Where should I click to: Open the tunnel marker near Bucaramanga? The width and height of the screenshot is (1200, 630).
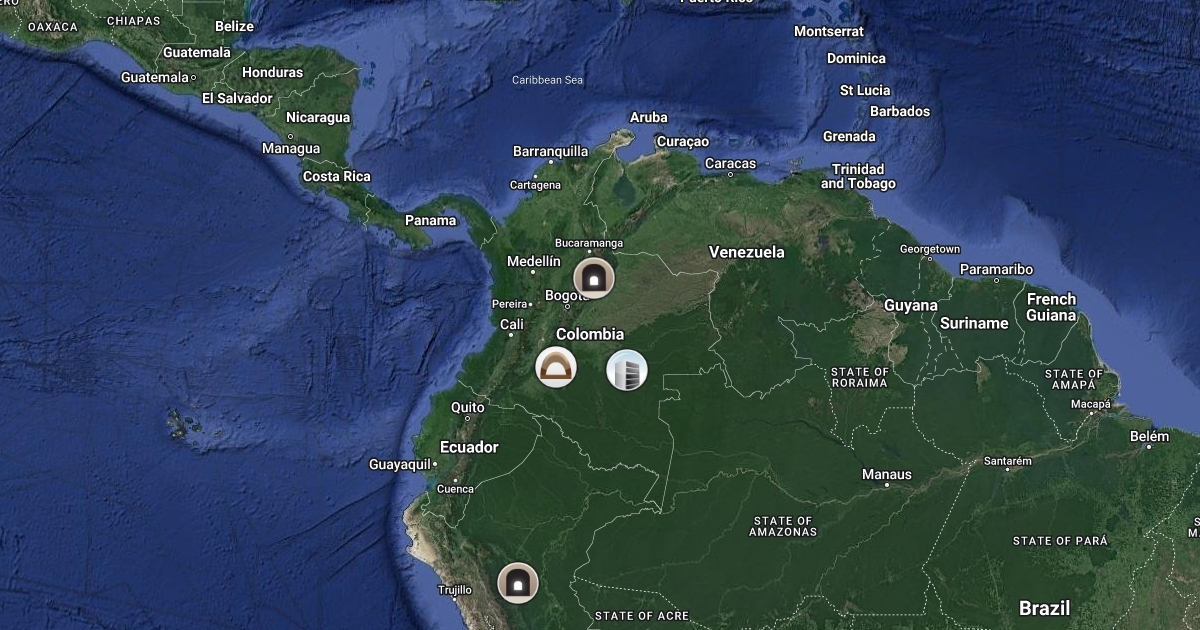point(593,277)
